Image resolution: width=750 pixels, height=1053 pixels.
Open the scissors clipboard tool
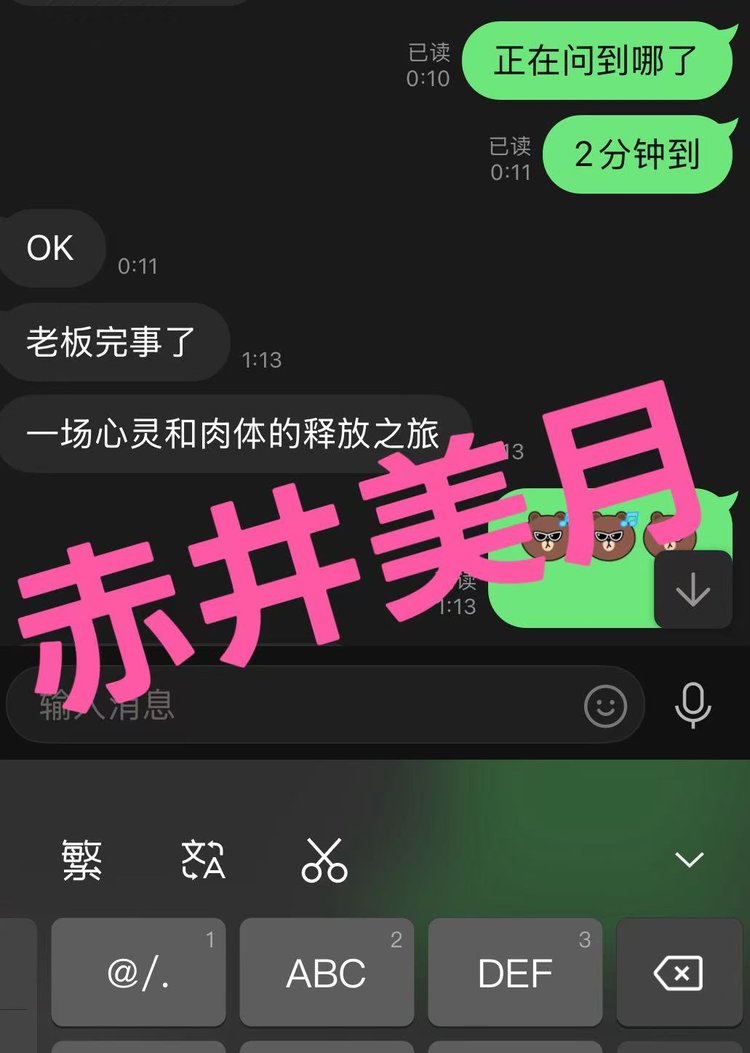coord(324,860)
